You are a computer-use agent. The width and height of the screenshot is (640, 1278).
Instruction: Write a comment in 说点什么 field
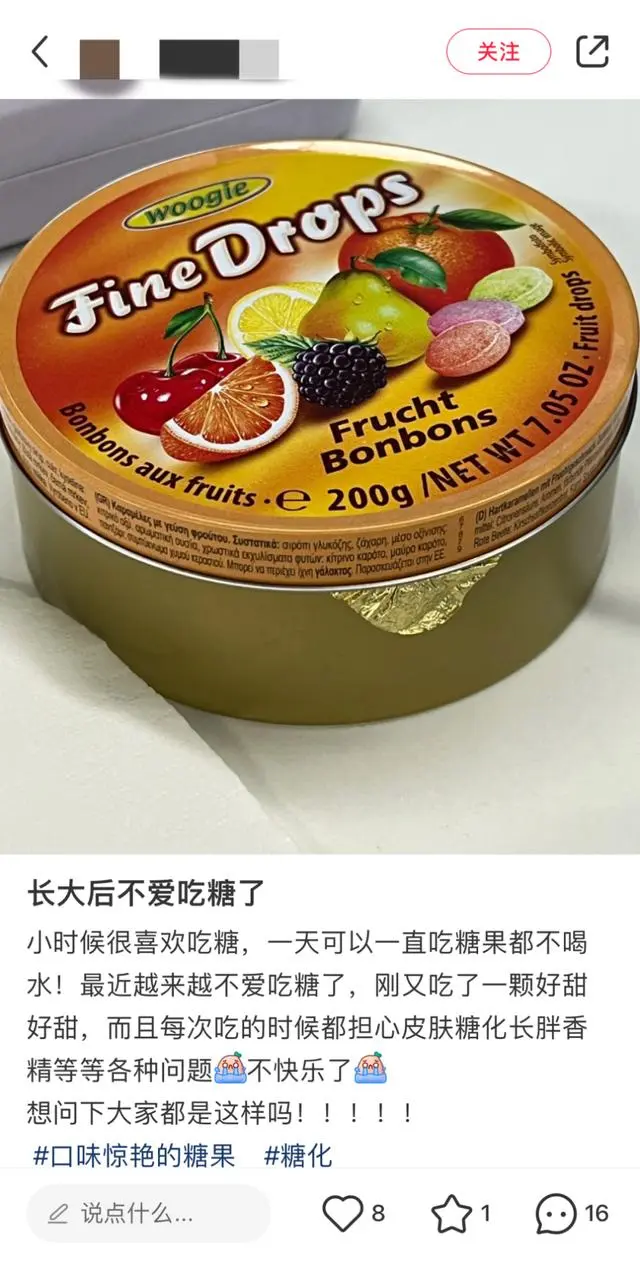click(x=148, y=1214)
